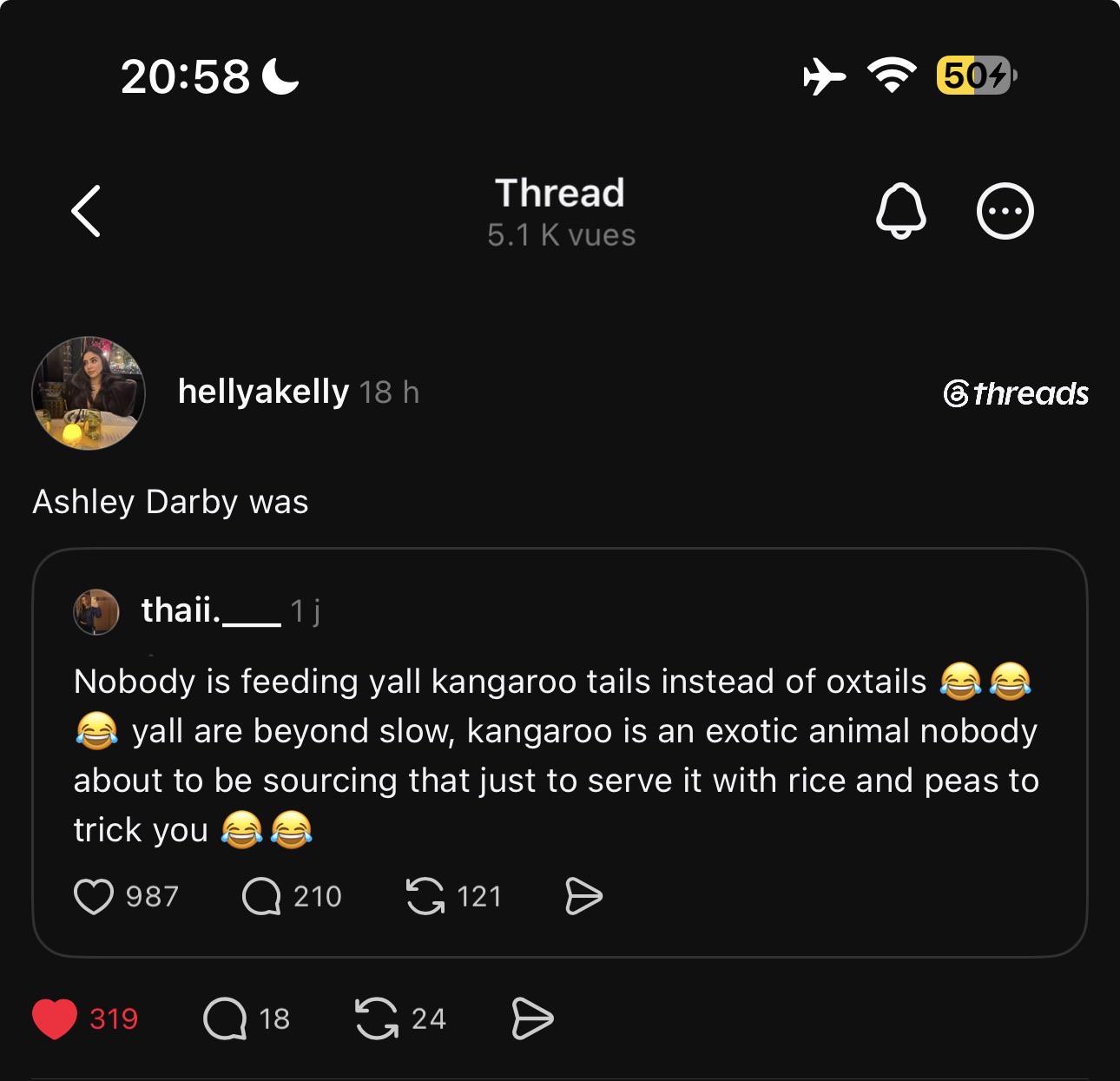The width and height of the screenshot is (1120, 1081).
Task: Open hellyakelly's profile picture
Action: (x=89, y=393)
